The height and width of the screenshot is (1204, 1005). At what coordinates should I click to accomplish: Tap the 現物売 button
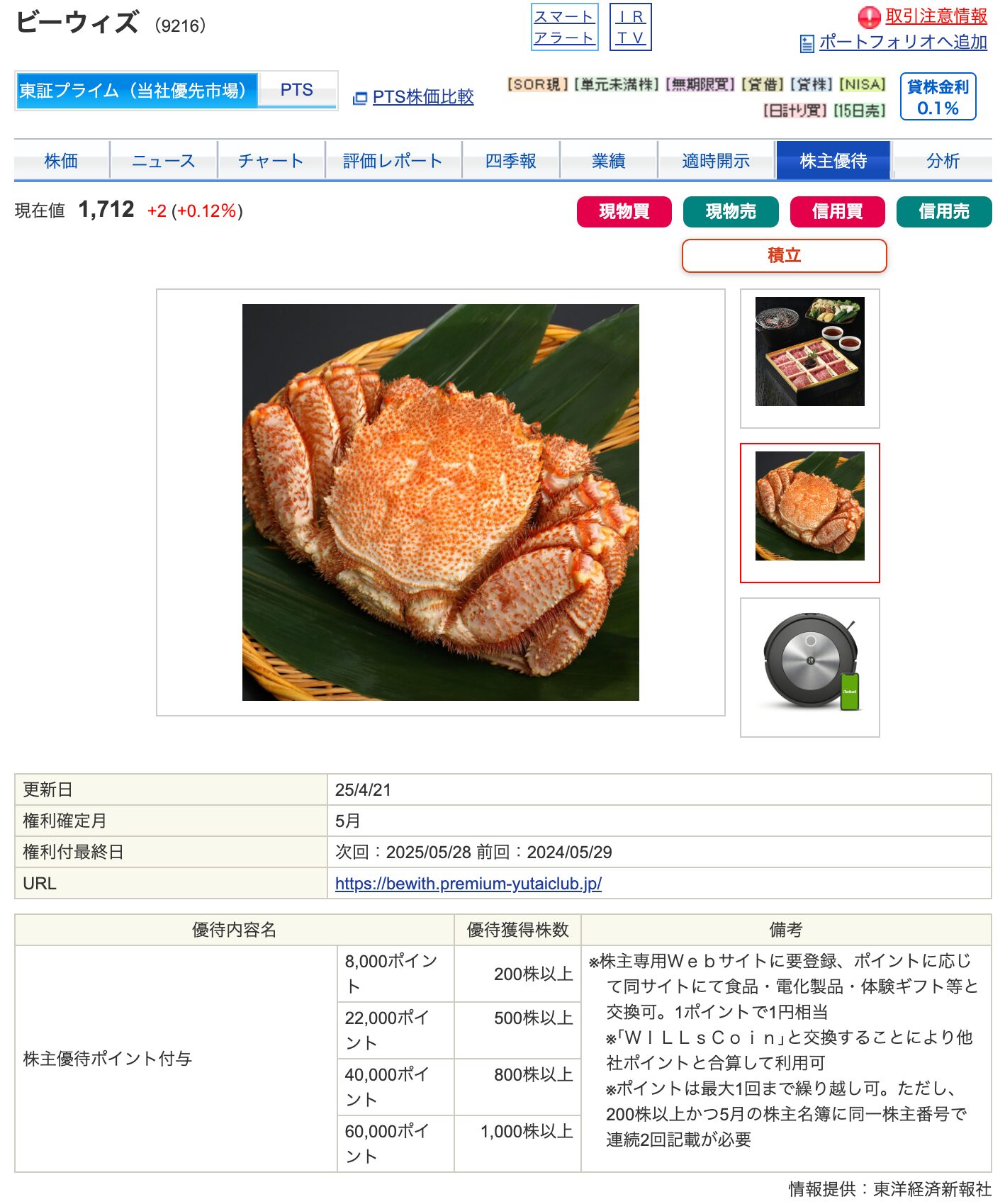click(730, 212)
